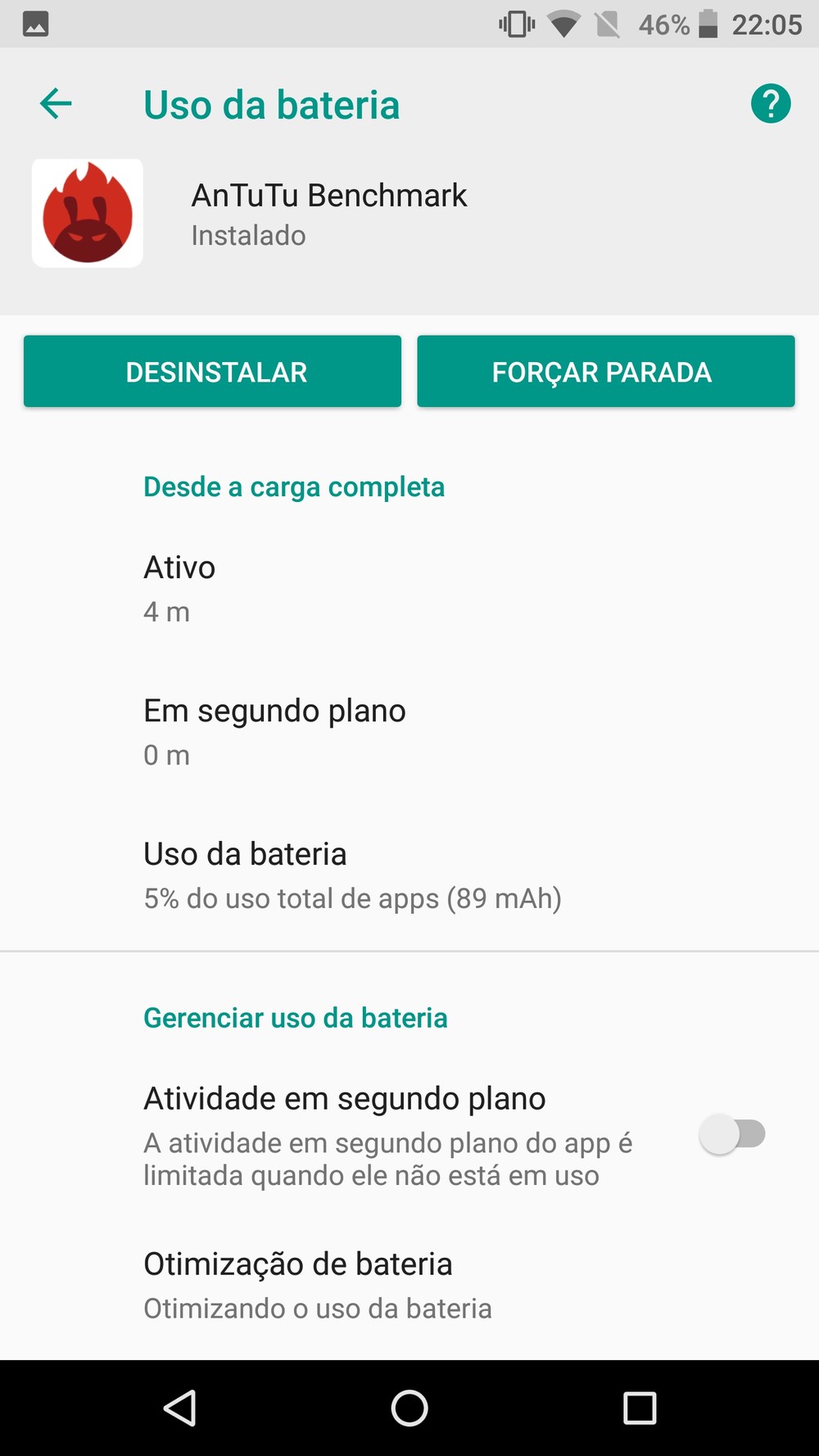Open the help question-mark icon

(x=771, y=104)
